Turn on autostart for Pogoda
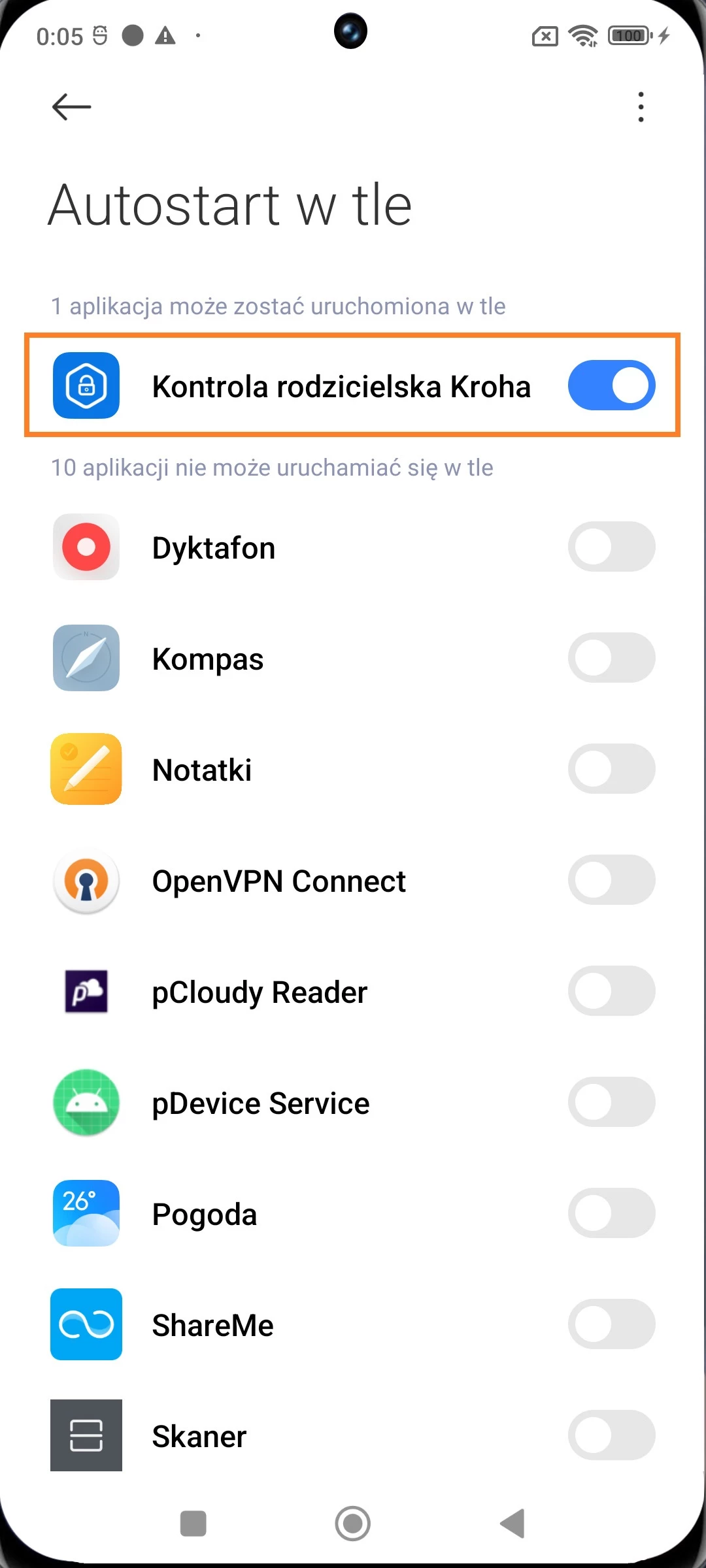Viewport: 706px width, 1568px height. click(611, 1213)
